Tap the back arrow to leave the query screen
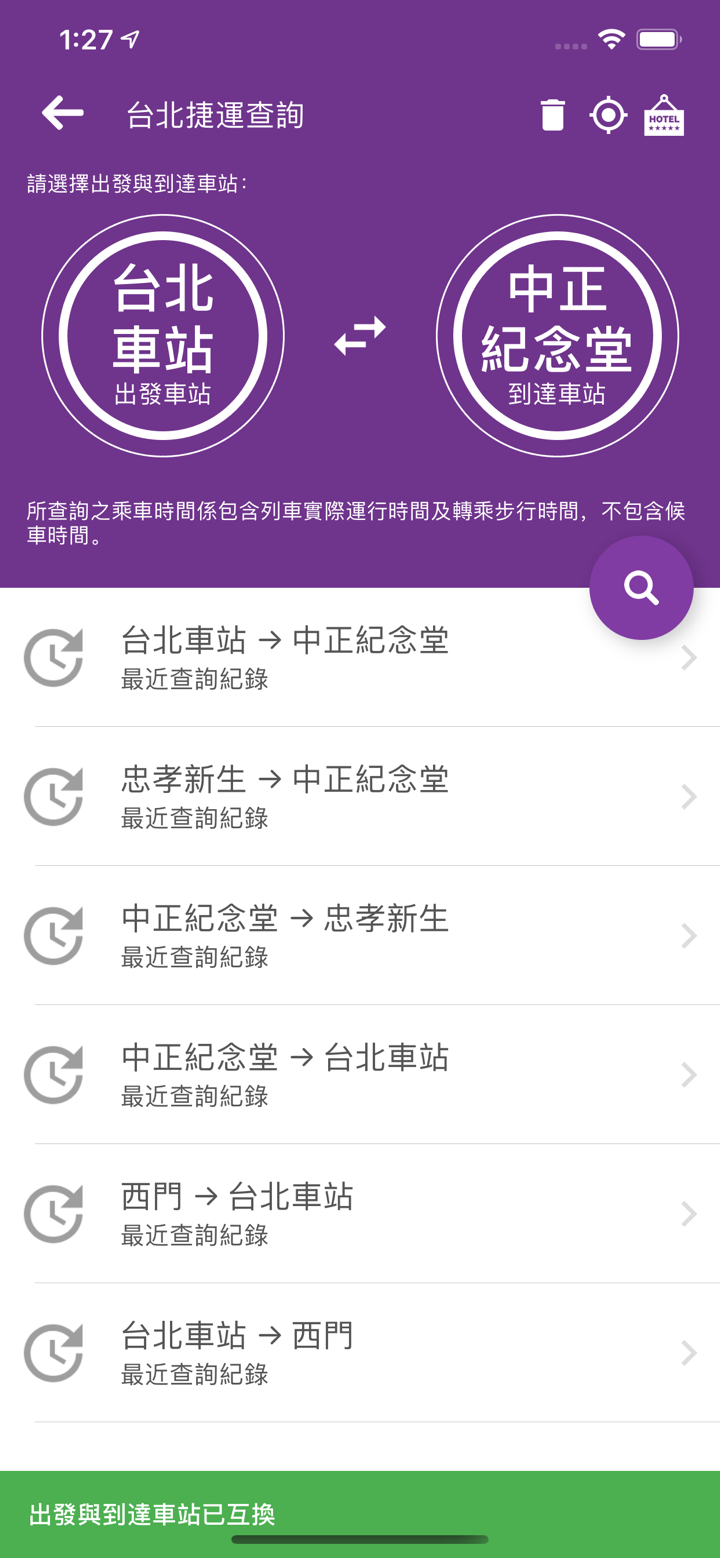This screenshot has height=1558, width=720. [61, 113]
